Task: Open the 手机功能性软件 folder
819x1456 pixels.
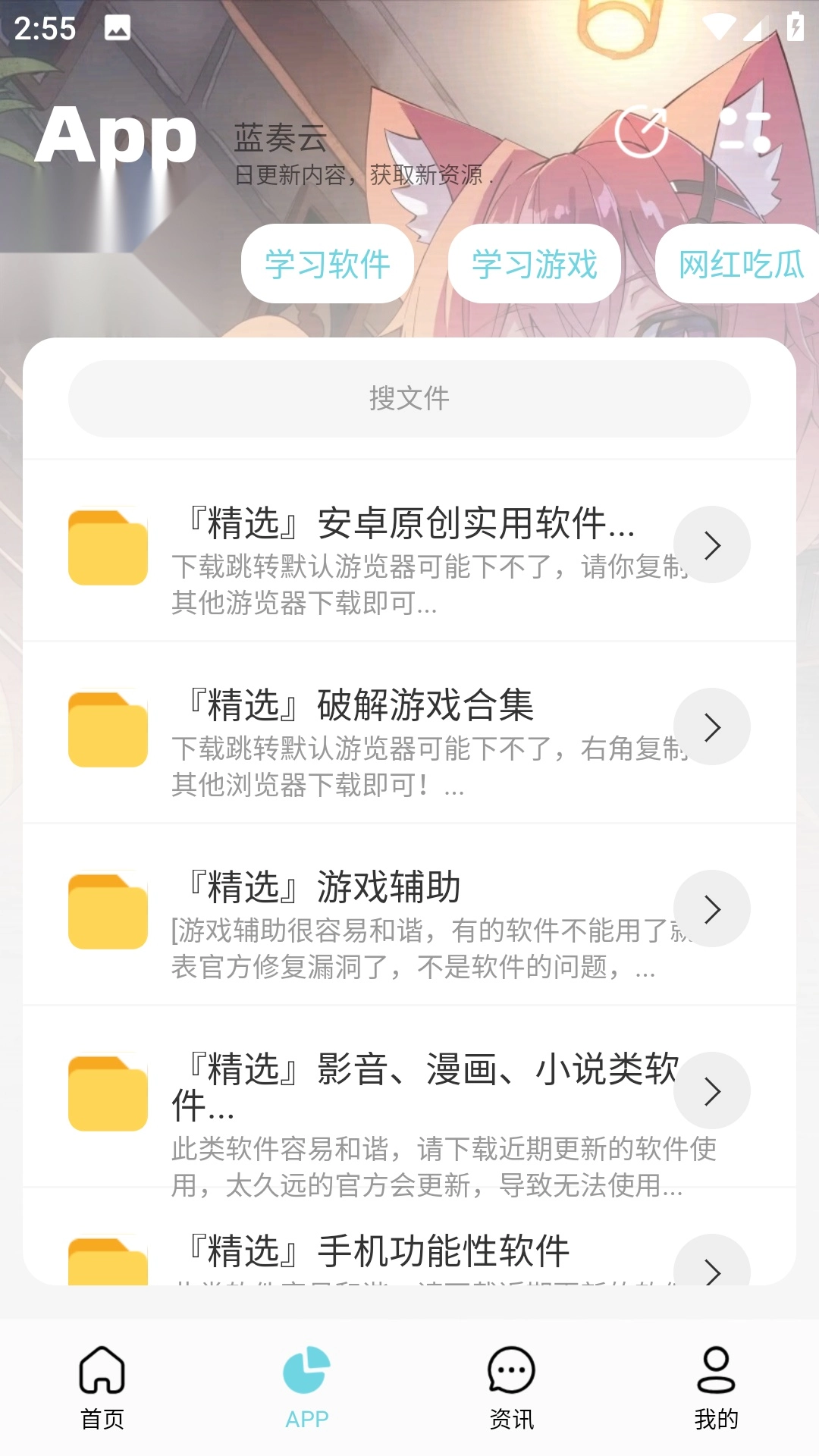Action: click(409, 1255)
